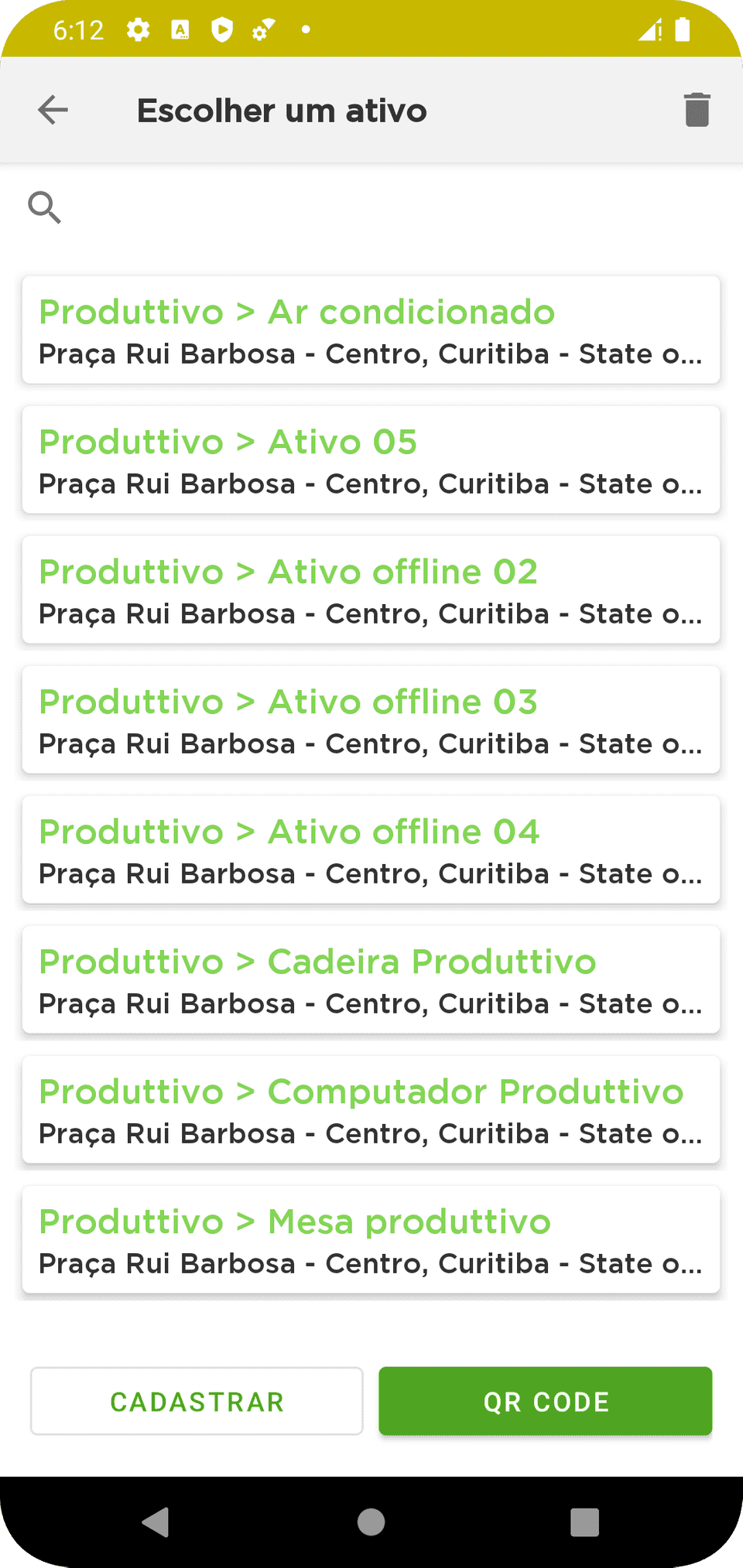Pick the Ativo offline 03 asset
The height and width of the screenshot is (1568, 743).
tap(371, 720)
